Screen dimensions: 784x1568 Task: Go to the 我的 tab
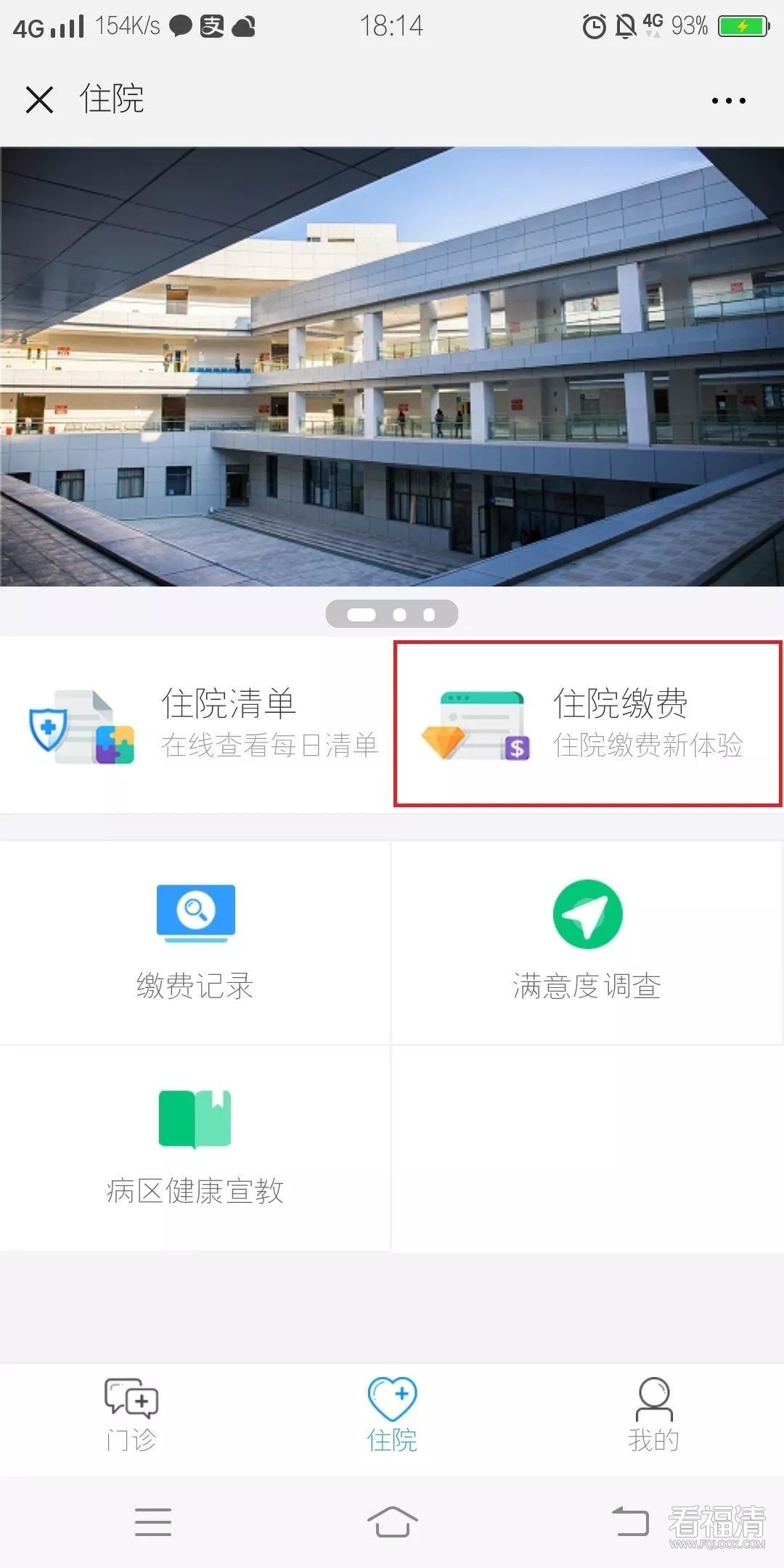point(653,1416)
